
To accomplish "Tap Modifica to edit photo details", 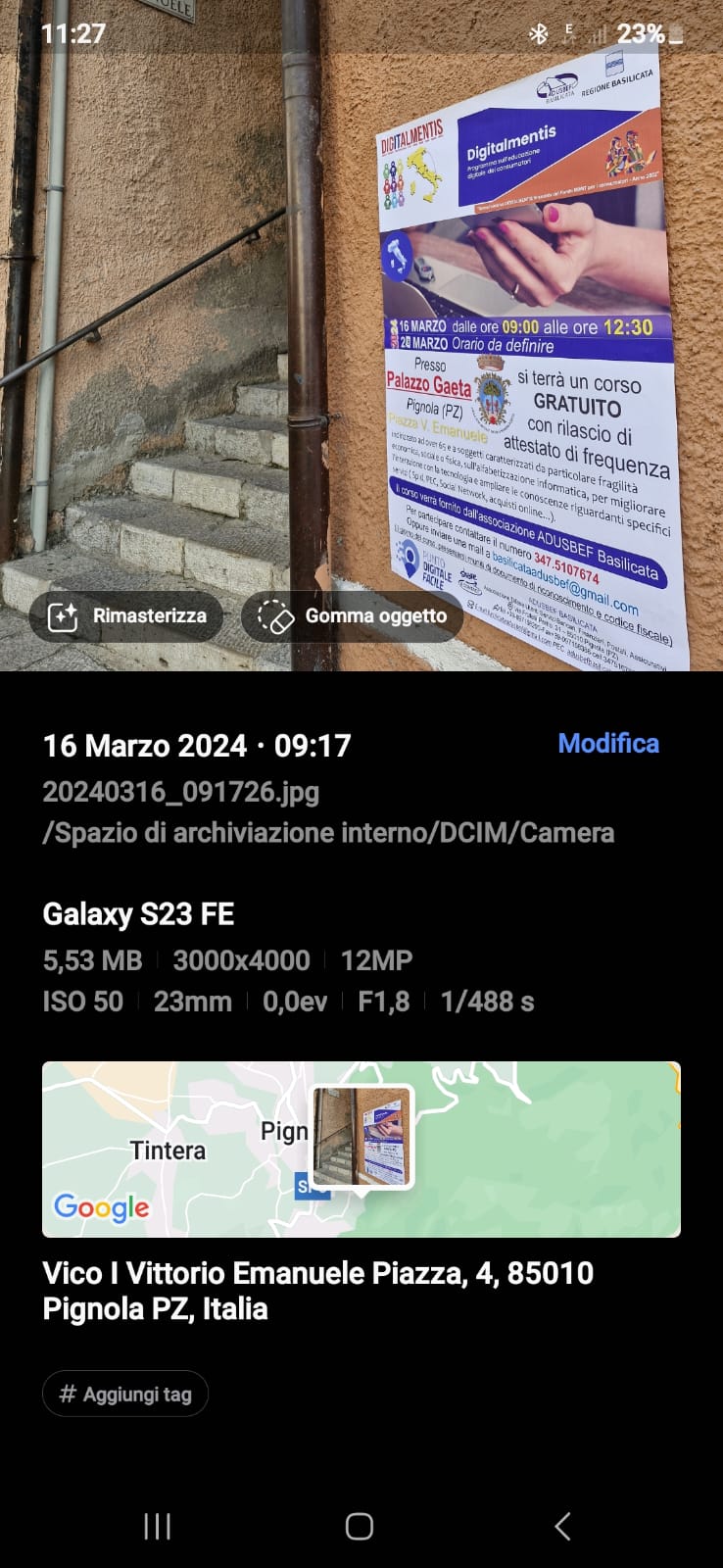I will [607, 744].
